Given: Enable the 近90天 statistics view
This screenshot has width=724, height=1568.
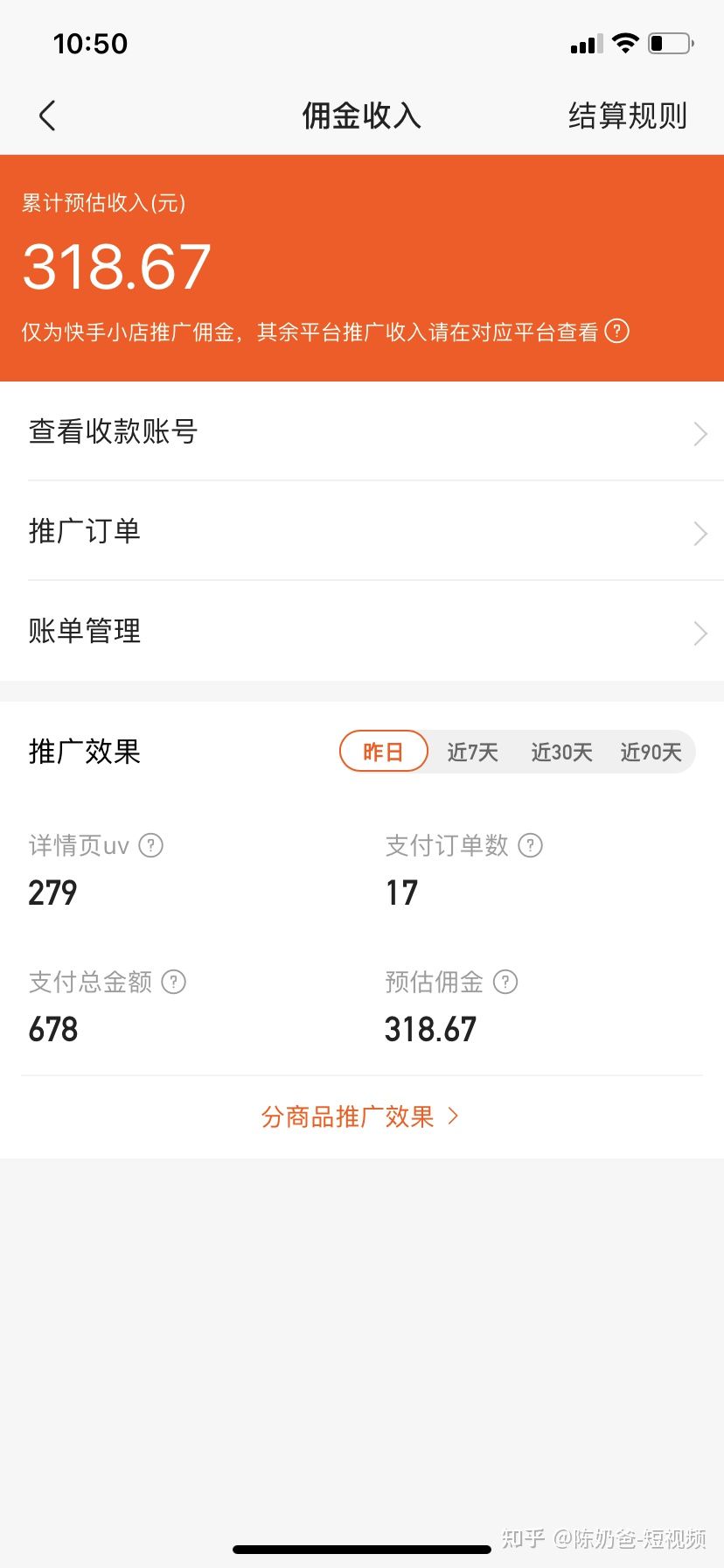Looking at the screenshot, I should [651, 752].
